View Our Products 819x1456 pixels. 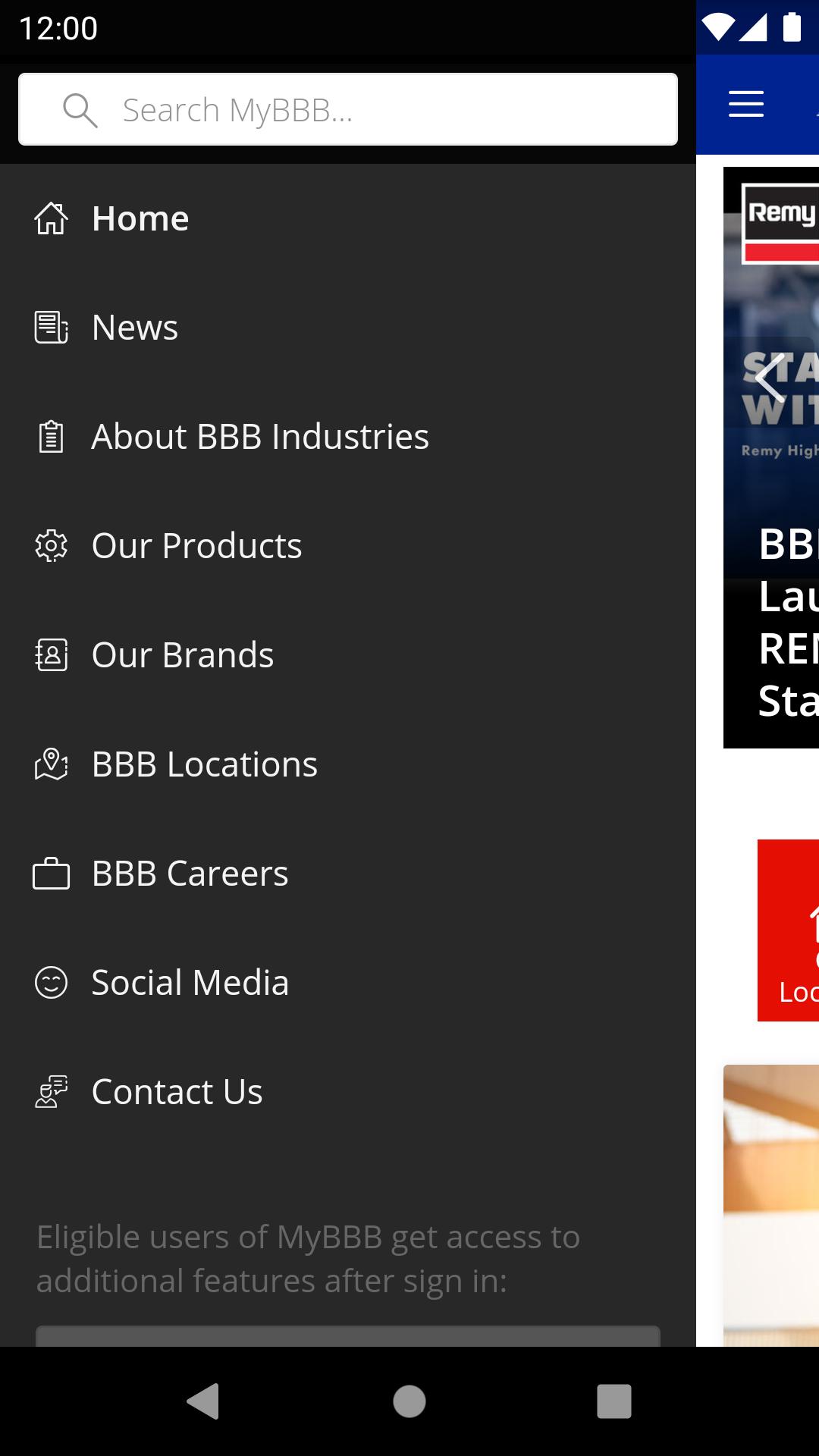(x=348, y=546)
